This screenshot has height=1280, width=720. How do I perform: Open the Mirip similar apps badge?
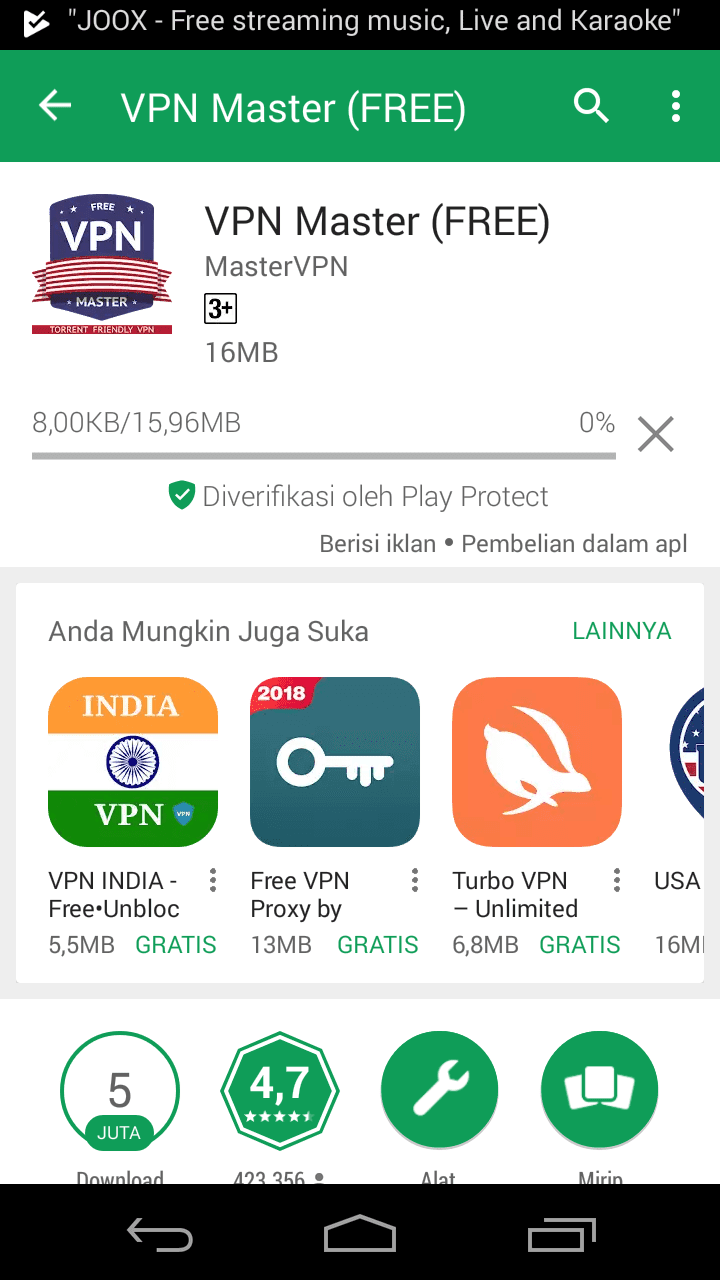tap(599, 1091)
